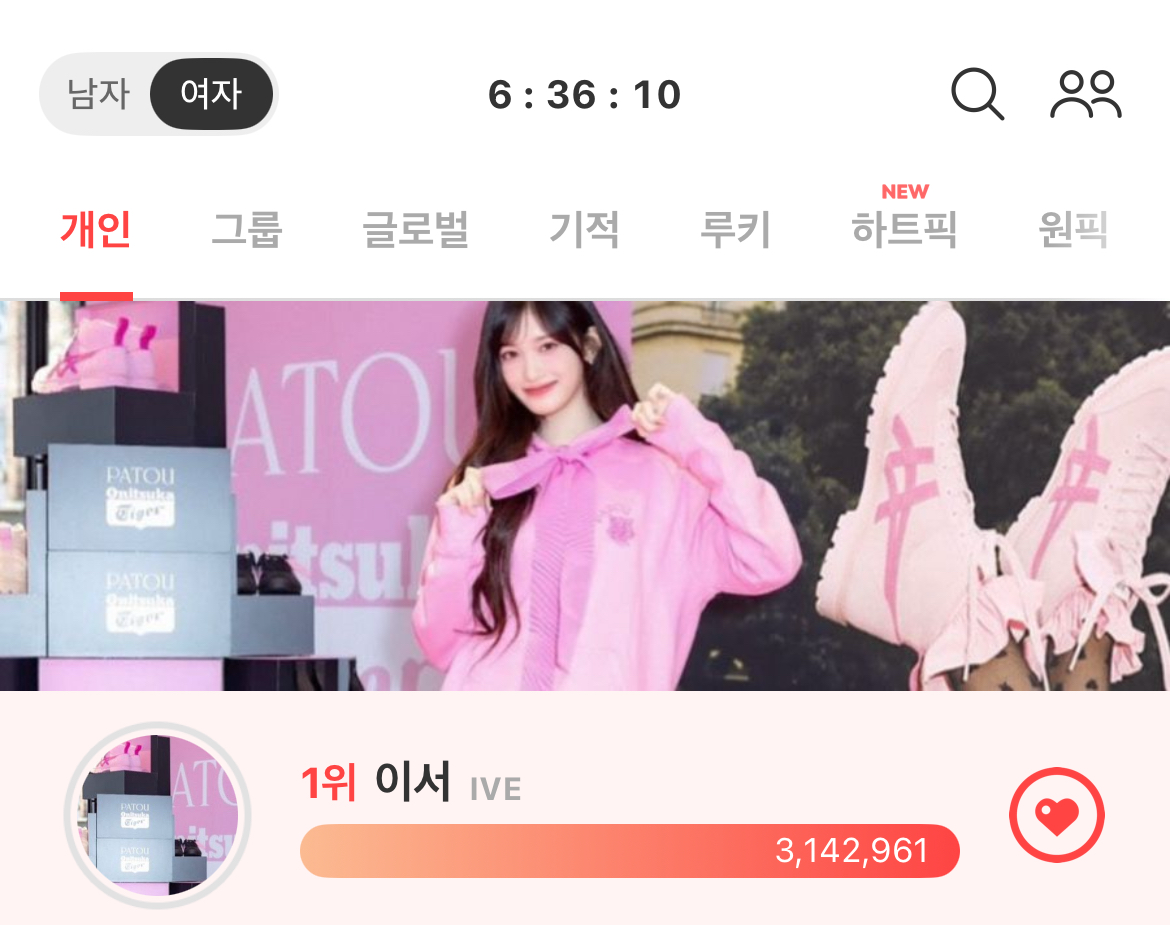Switch to the 그룹 tab
Screen dimensions: 1170x925
coord(247,231)
